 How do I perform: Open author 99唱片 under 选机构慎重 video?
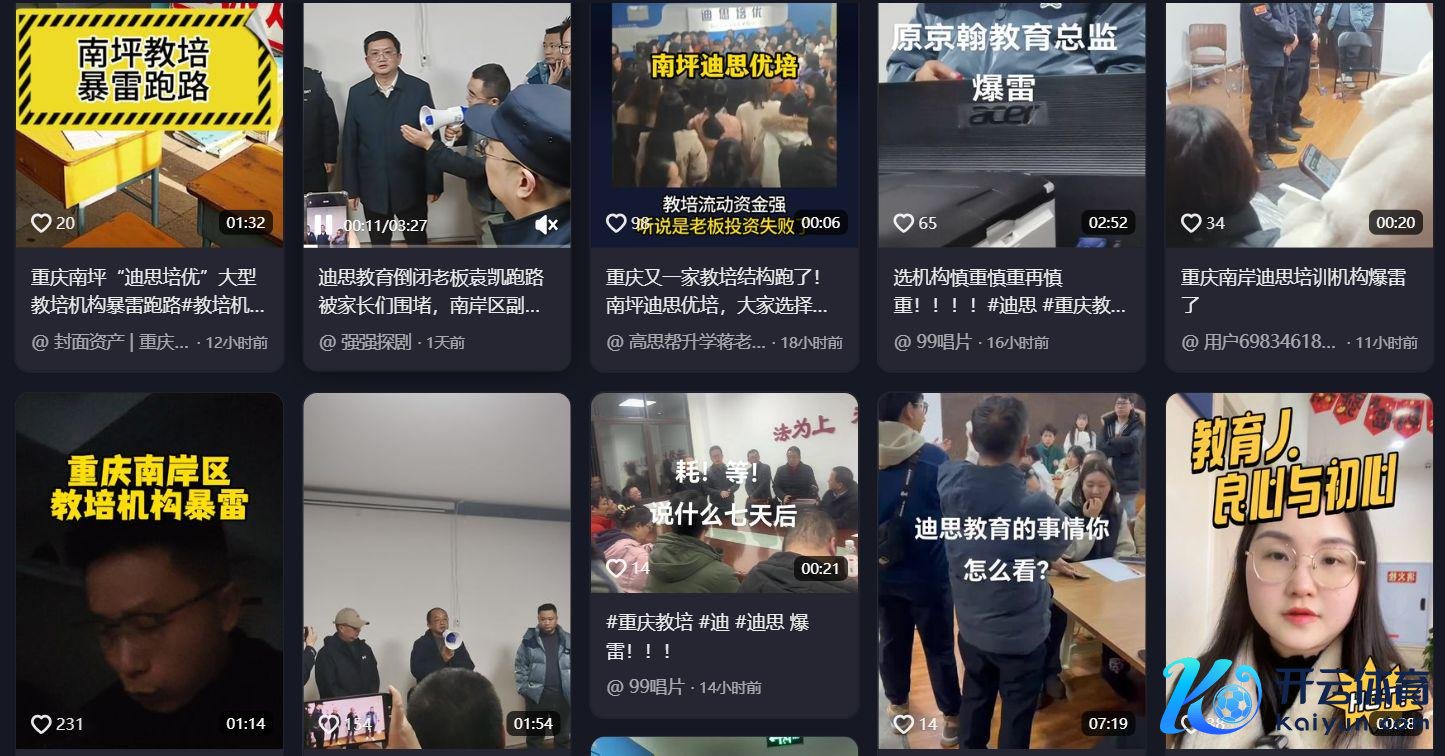[940, 342]
